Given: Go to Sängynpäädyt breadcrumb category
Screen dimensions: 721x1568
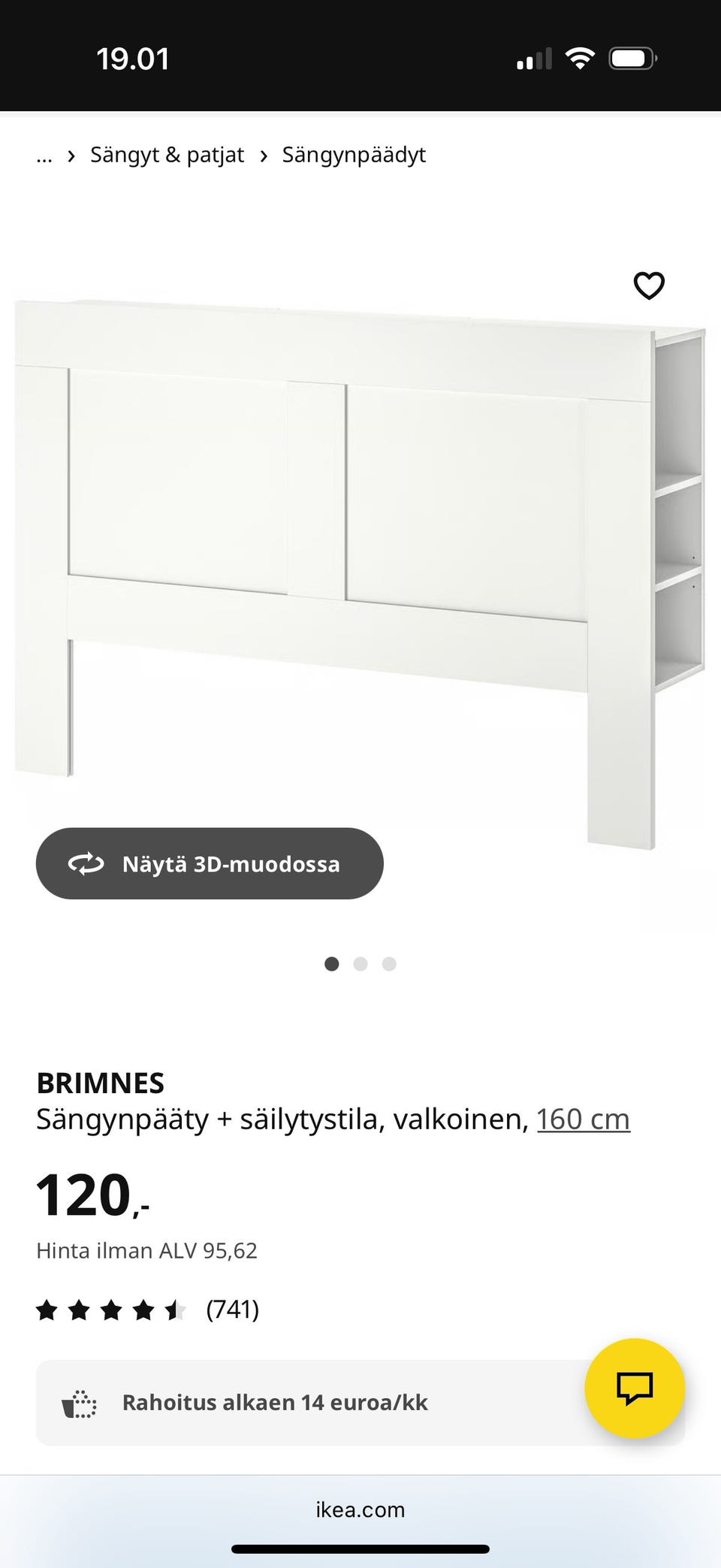Looking at the screenshot, I should click(x=354, y=155).
